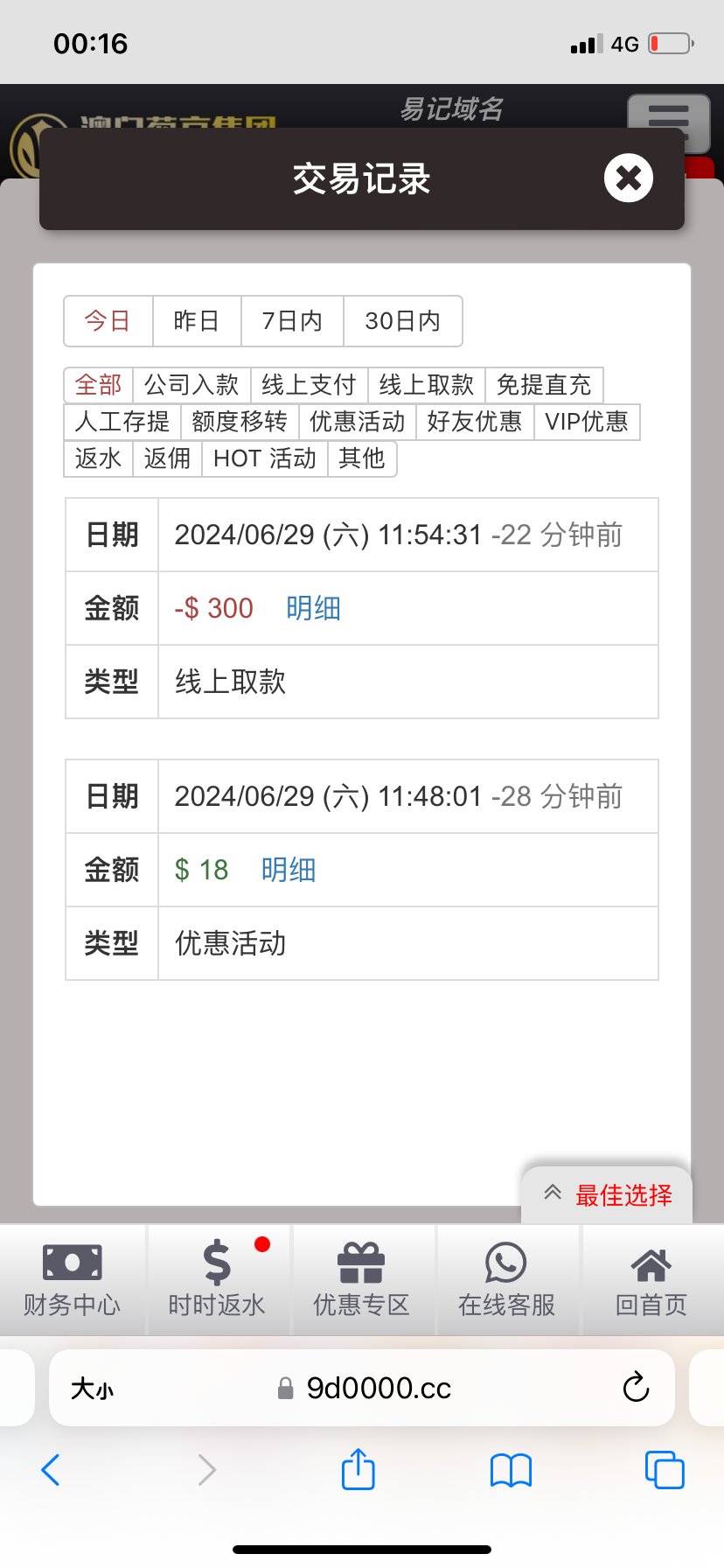This screenshot has width=724, height=1568.
Task: Expand the 最佳选择 panel via double chevron
Action: point(552,1192)
